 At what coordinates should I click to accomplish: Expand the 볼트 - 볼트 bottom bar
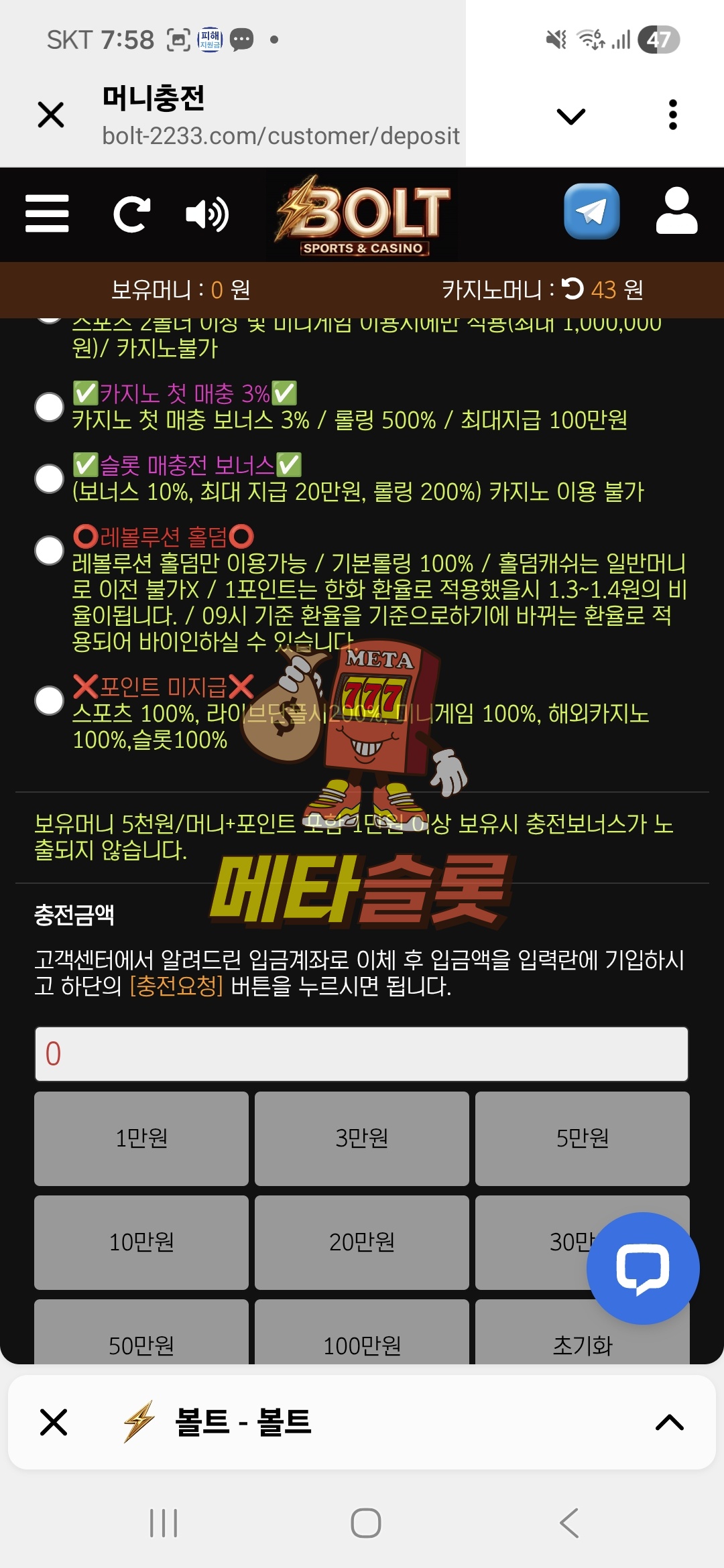click(669, 1422)
